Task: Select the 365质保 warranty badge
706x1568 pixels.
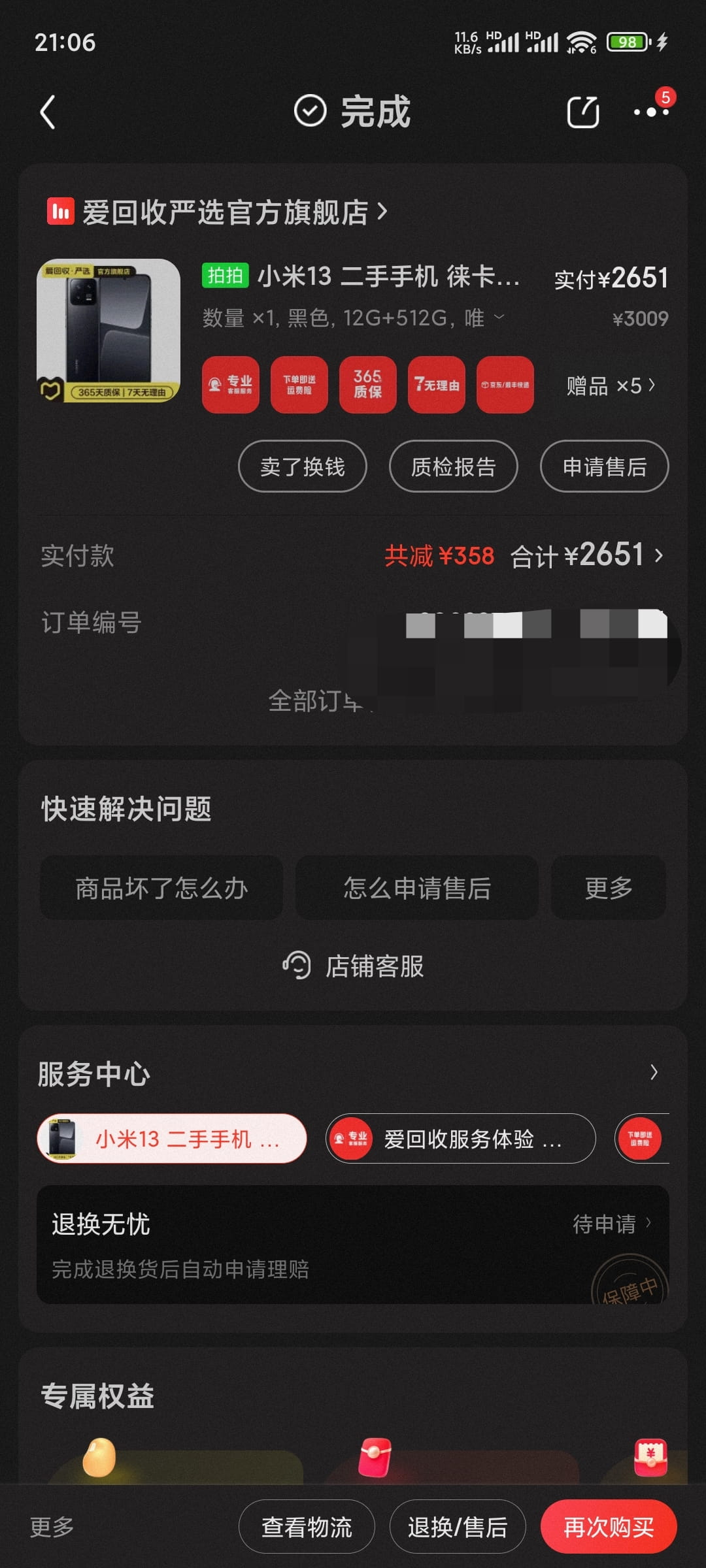Action: [x=367, y=385]
